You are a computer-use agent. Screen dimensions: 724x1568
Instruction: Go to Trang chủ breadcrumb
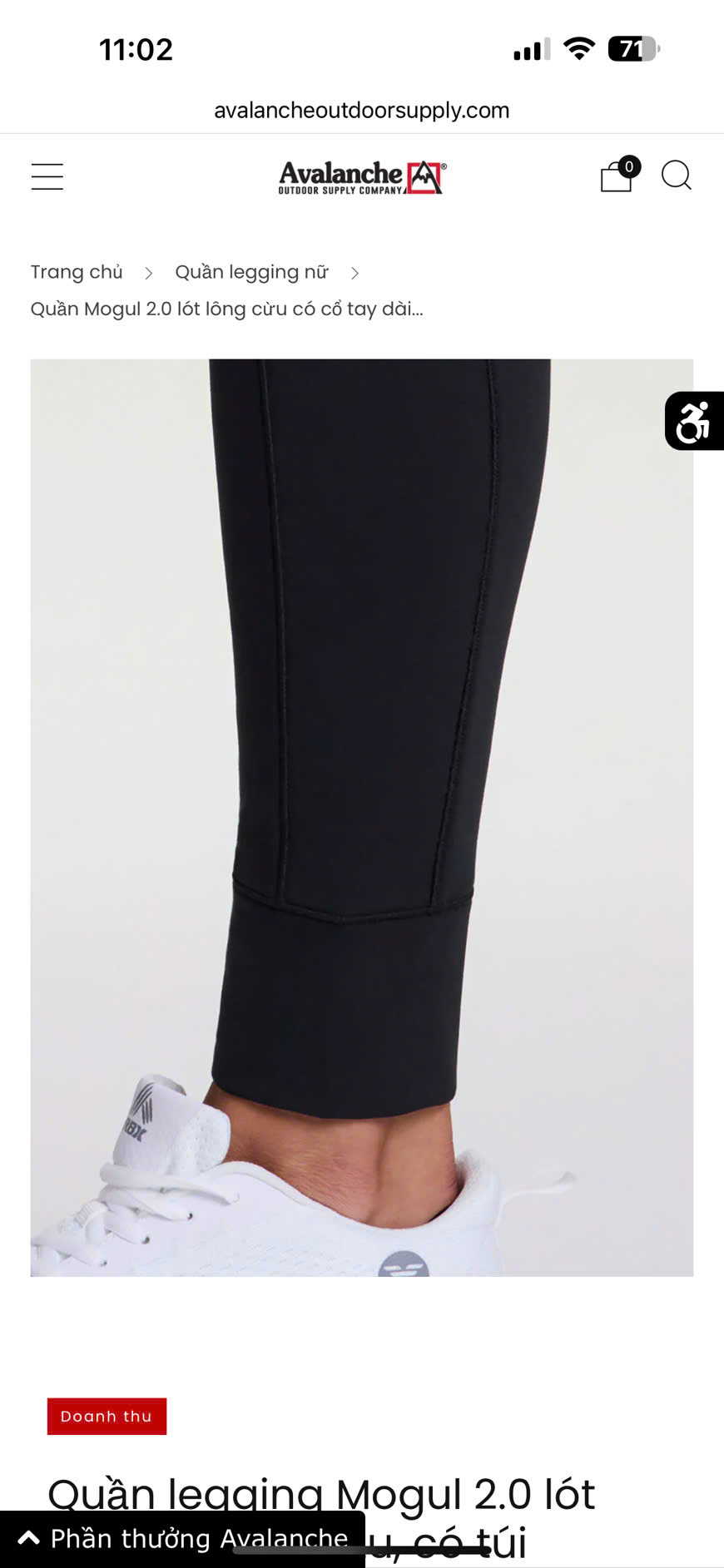pyautogui.click(x=77, y=272)
